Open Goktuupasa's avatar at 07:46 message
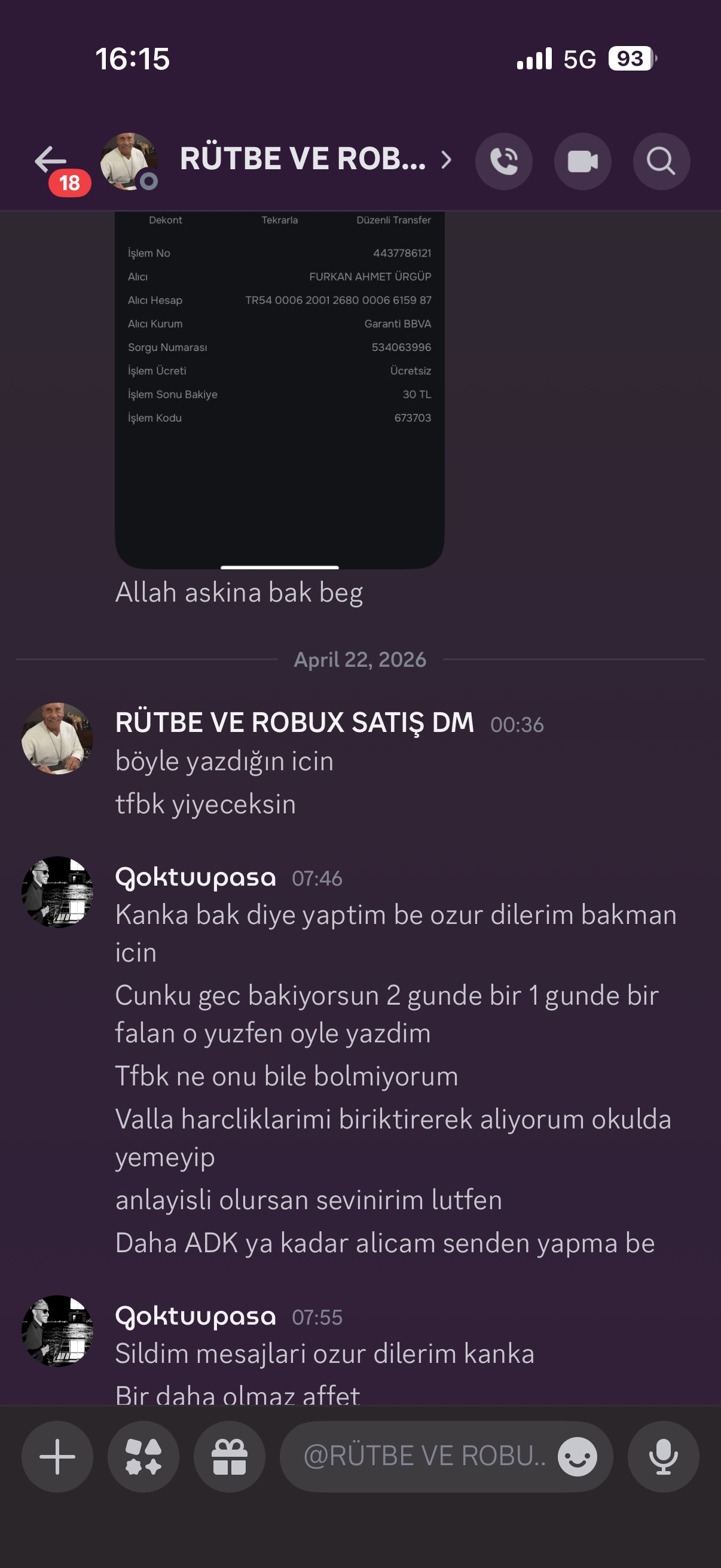This screenshot has height=1568, width=721. coord(58,892)
